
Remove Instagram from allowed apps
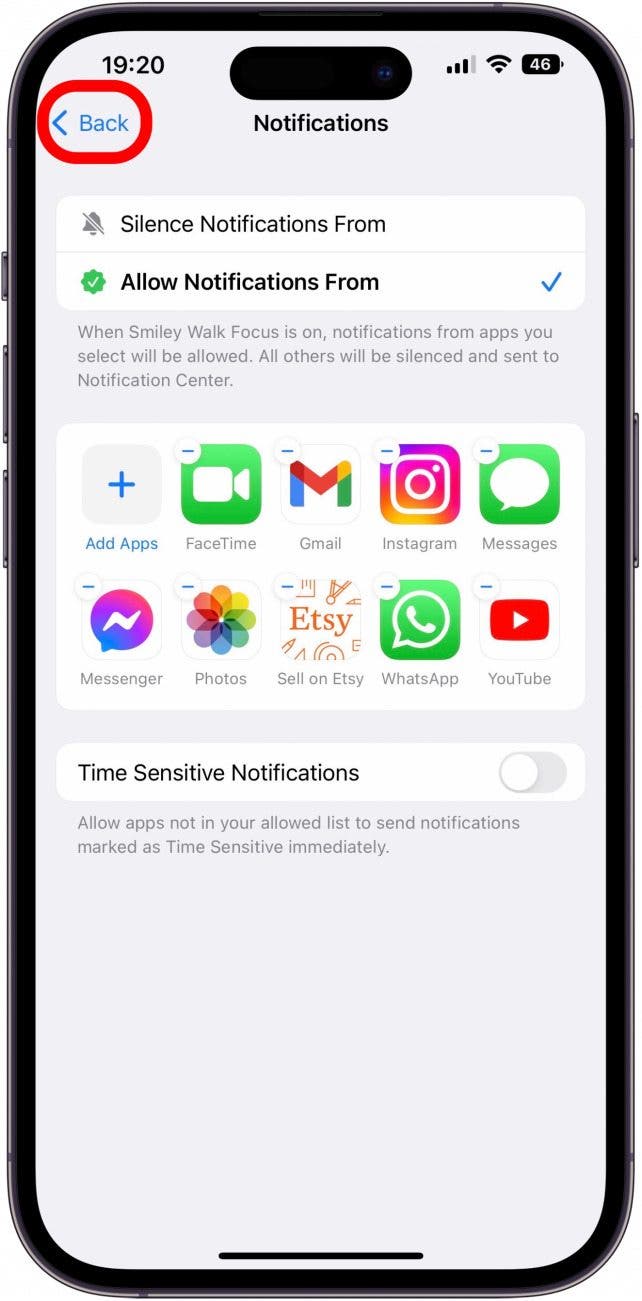[387, 451]
